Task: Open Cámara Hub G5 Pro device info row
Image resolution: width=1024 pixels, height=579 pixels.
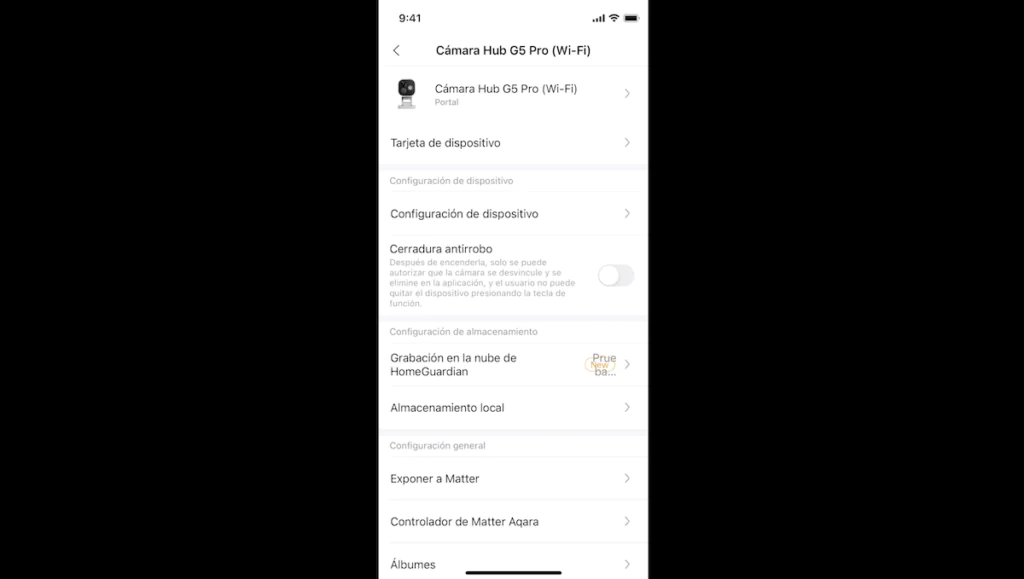Action: pyautogui.click(x=512, y=94)
